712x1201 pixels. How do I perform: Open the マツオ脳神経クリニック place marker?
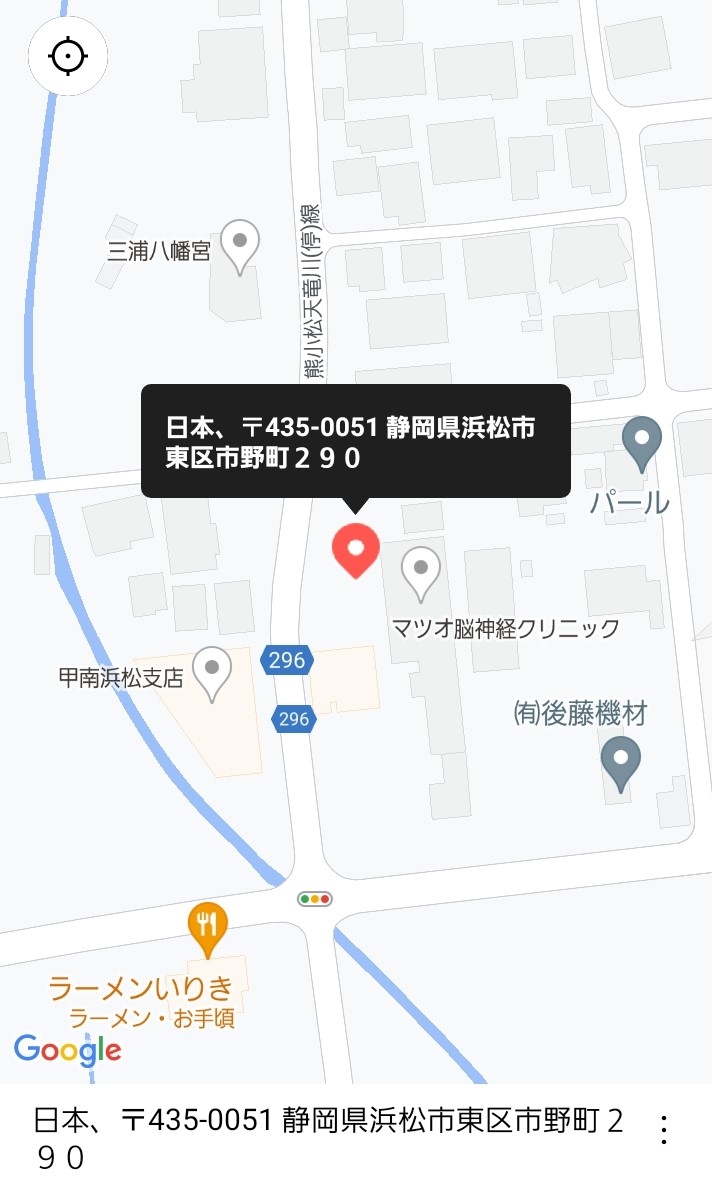421,573
